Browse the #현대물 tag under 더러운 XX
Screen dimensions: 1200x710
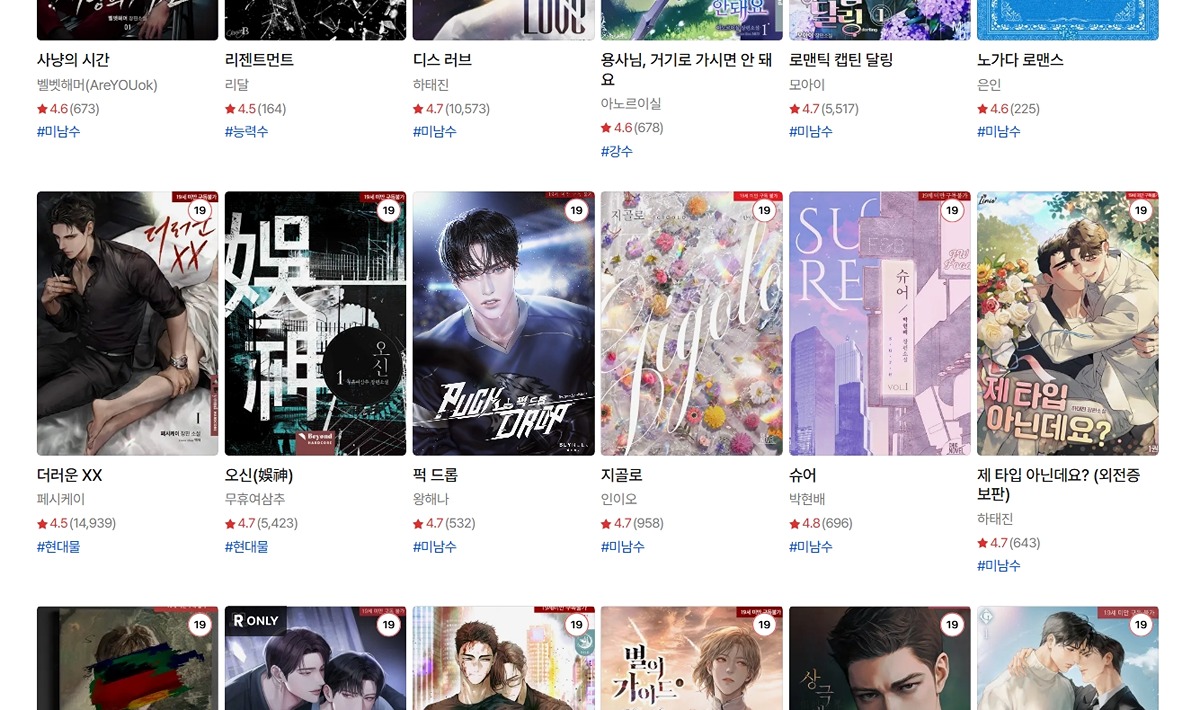[x=58, y=547]
